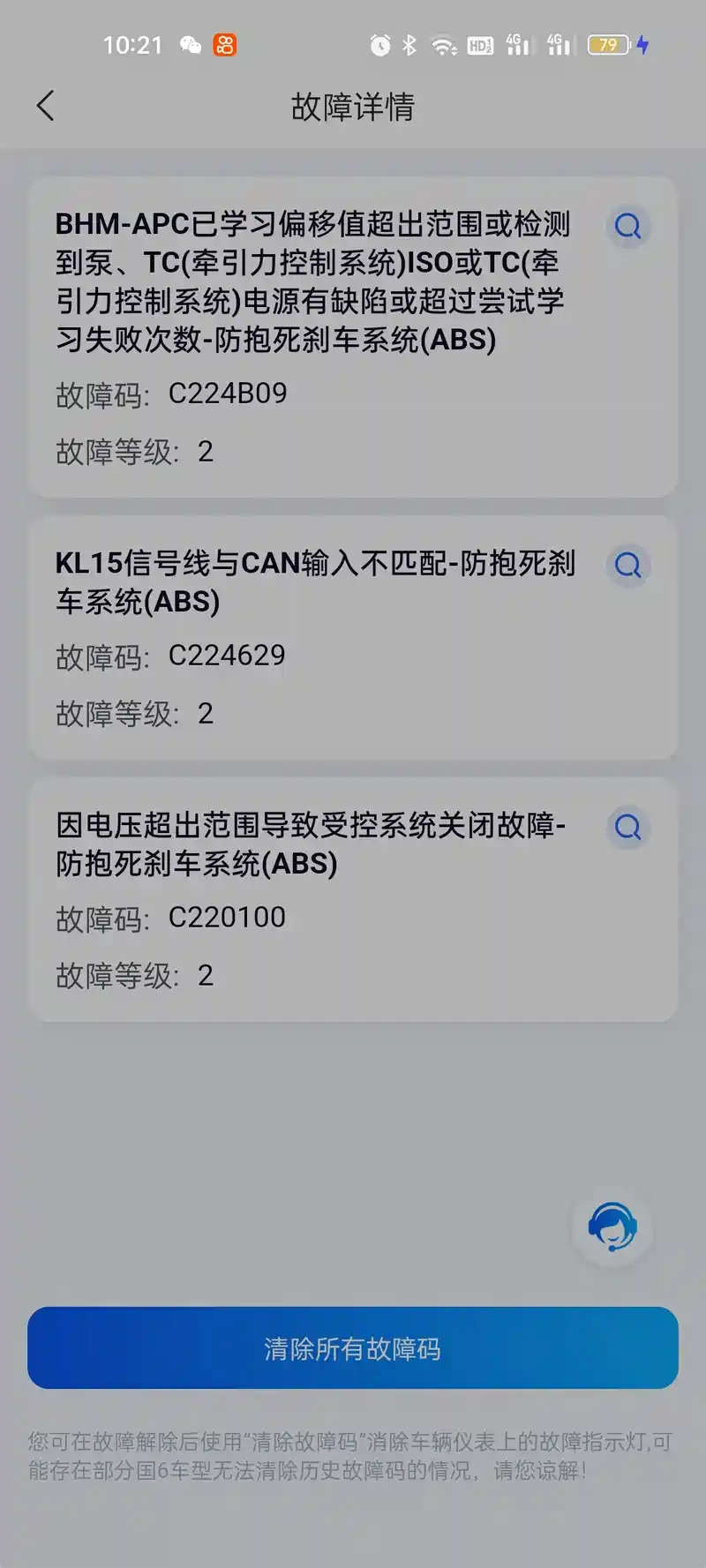Search fault code C224B09 with the magnifier icon

click(x=627, y=227)
